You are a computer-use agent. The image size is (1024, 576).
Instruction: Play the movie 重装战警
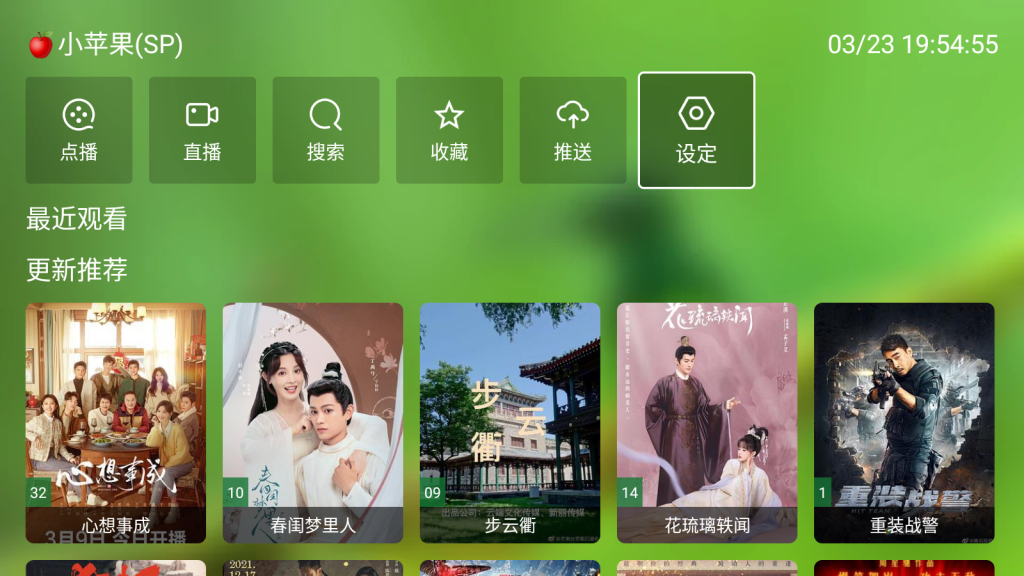tap(904, 422)
